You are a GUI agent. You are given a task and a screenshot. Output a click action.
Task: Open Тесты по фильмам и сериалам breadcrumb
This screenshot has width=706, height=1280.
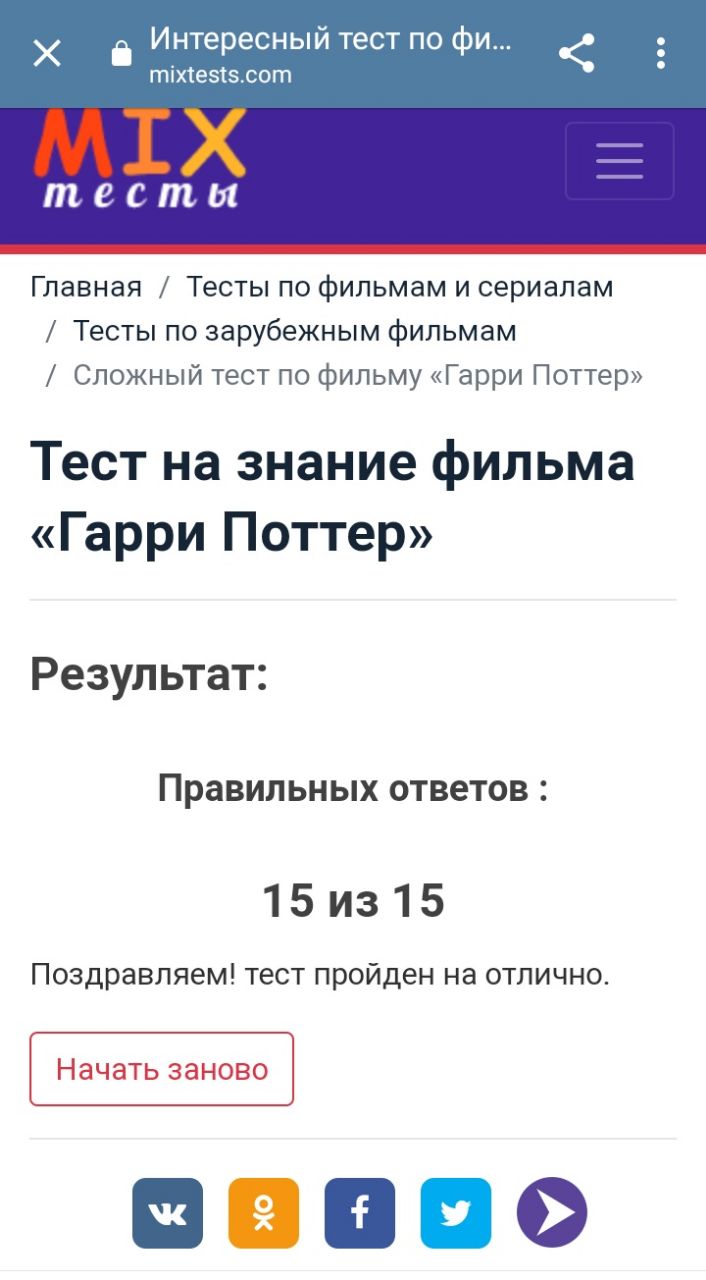click(x=400, y=287)
